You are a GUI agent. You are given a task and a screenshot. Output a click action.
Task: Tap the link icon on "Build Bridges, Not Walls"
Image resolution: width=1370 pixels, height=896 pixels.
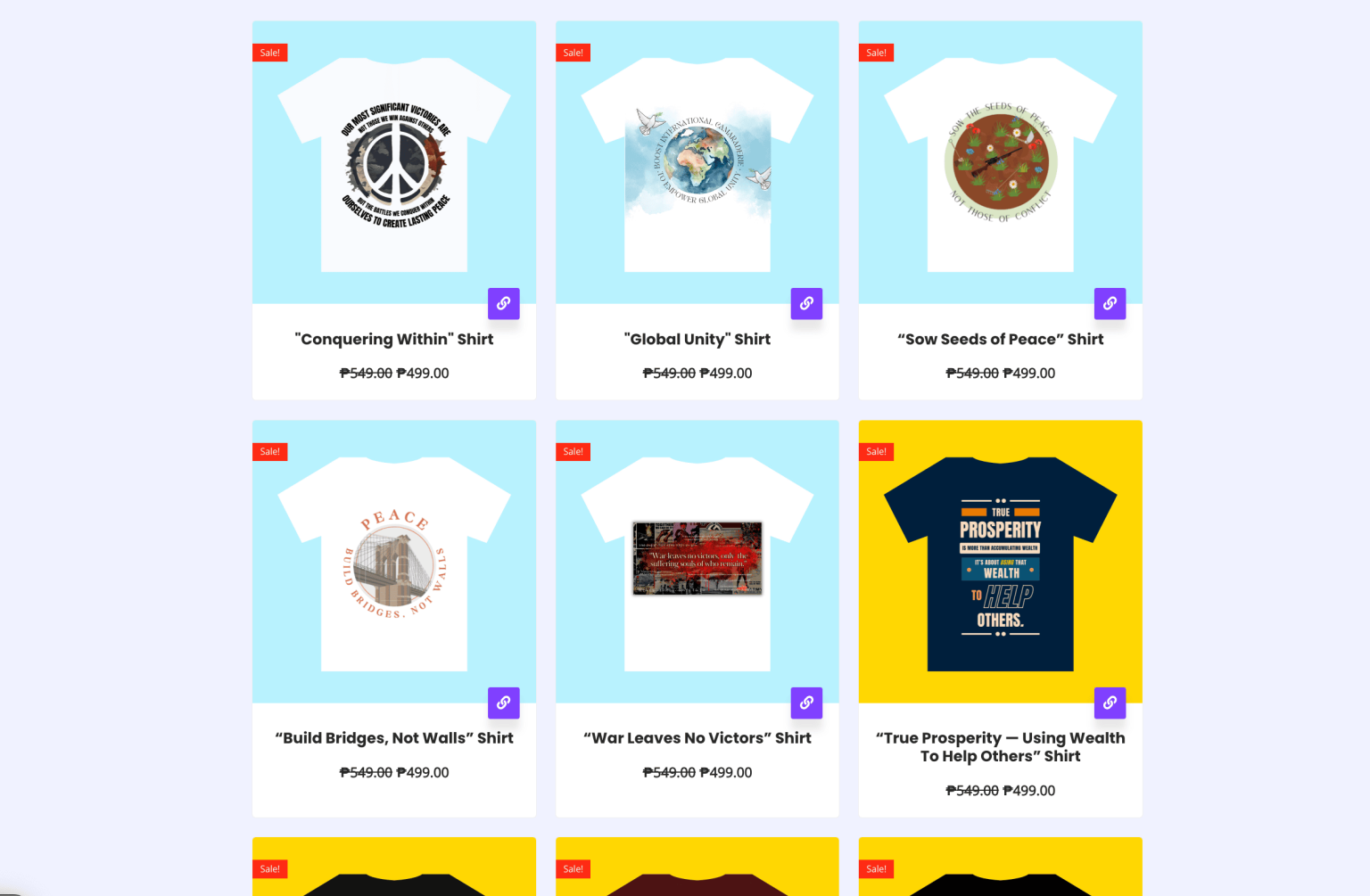(x=503, y=703)
